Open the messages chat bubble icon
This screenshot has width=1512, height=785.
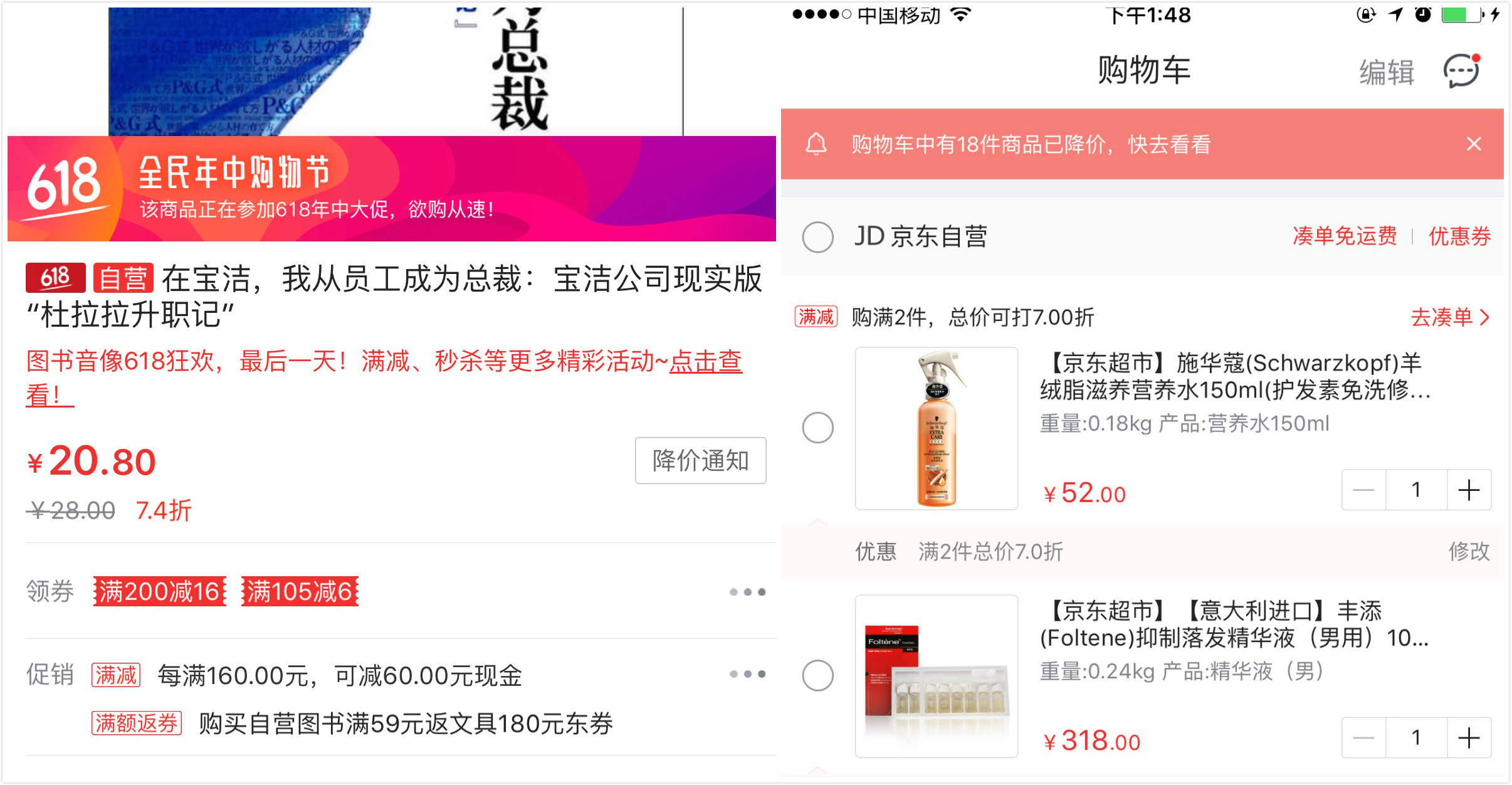1462,70
